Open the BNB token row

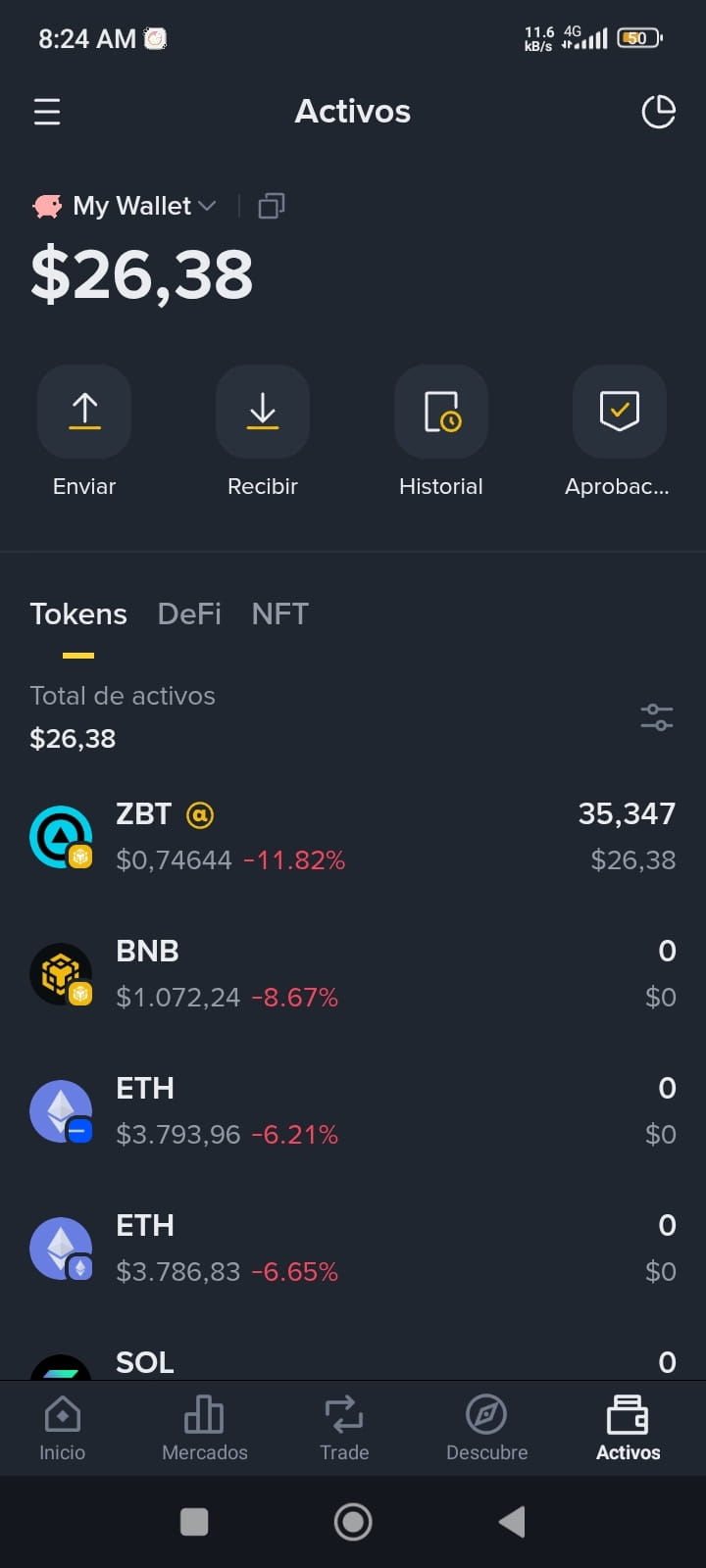(353, 973)
